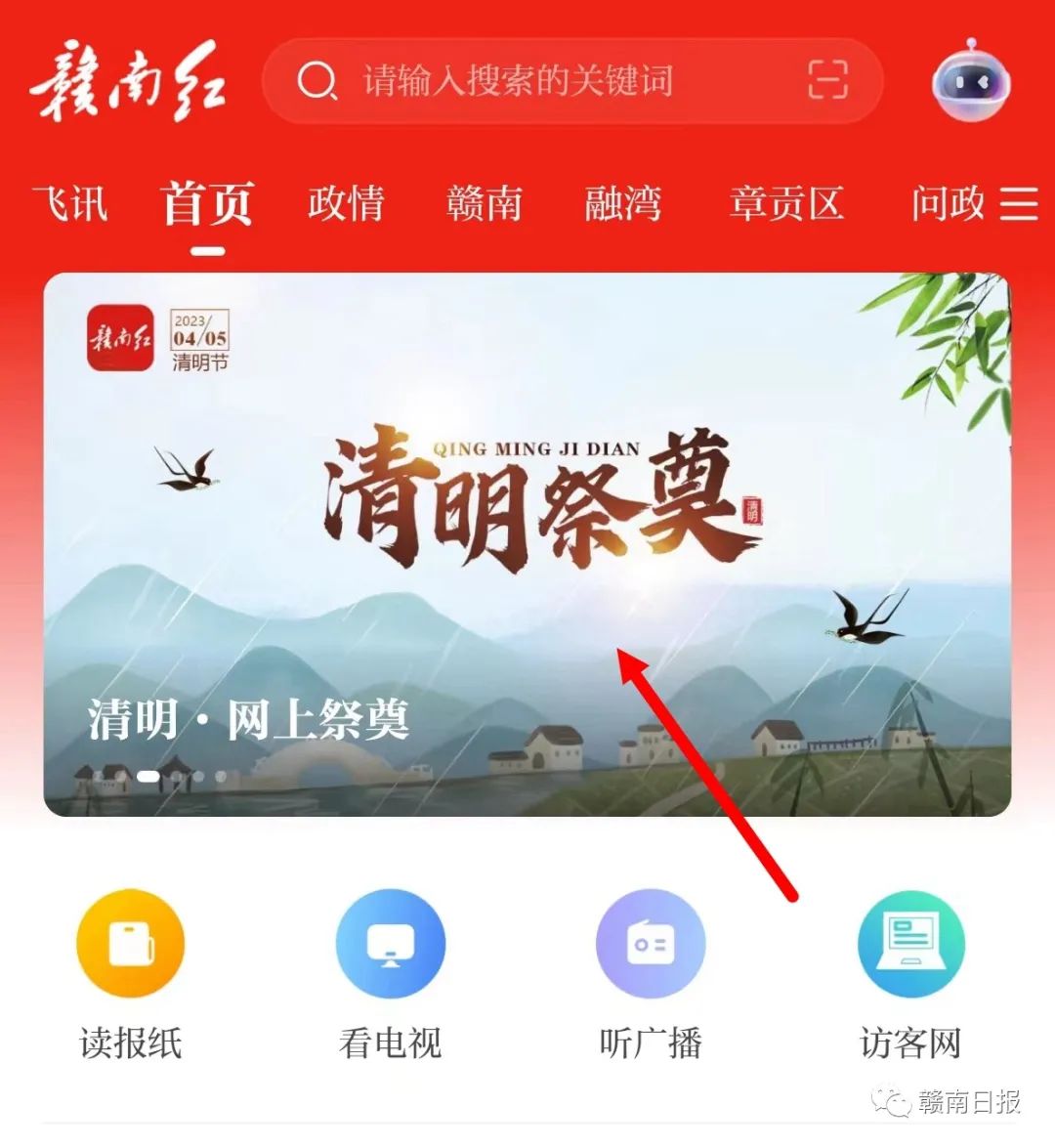The image size is (1055, 1148).
Task: Open the channel list menu icon
Action: [x=1019, y=204]
